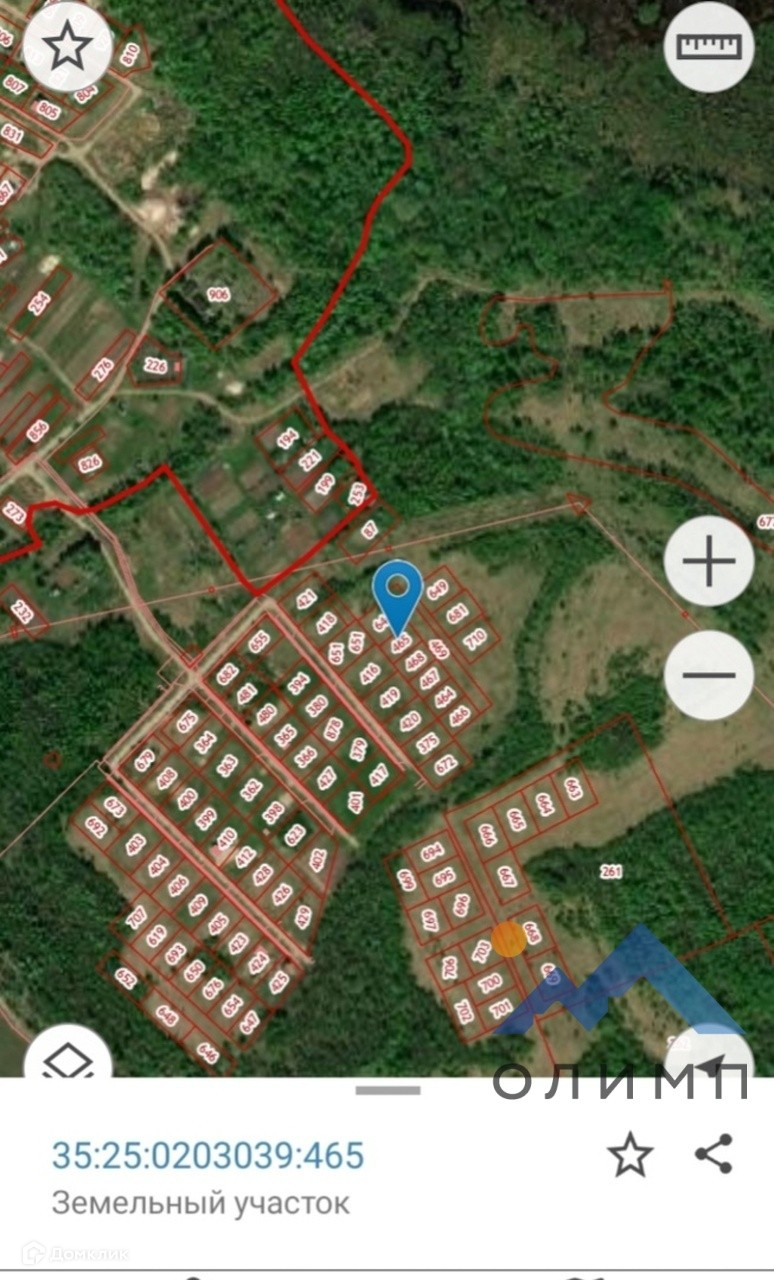The height and width of the screenshot is (1280, 774).
Task: Zoom out of the map
Action: pyautogui.click(x=709, y=675)
